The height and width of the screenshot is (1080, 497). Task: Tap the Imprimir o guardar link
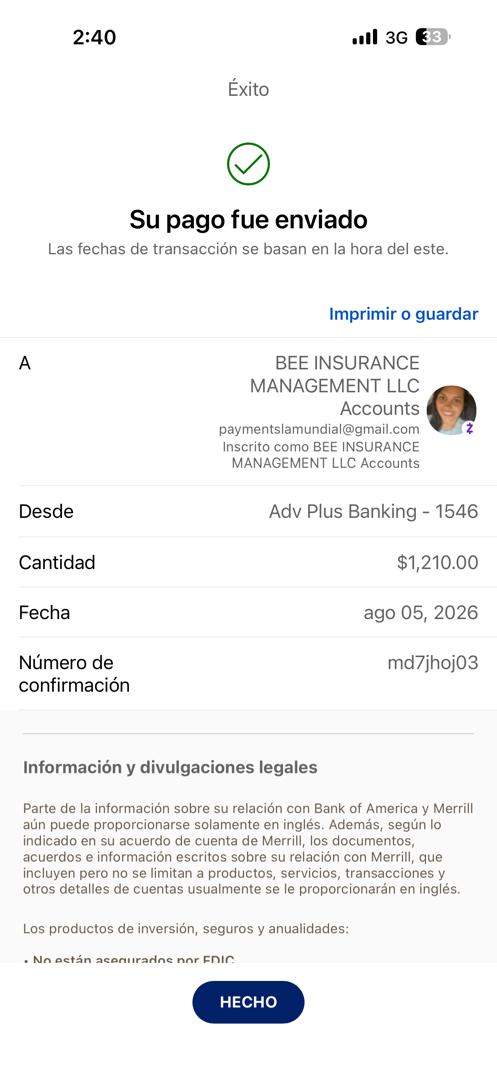[x=403, y=314]
